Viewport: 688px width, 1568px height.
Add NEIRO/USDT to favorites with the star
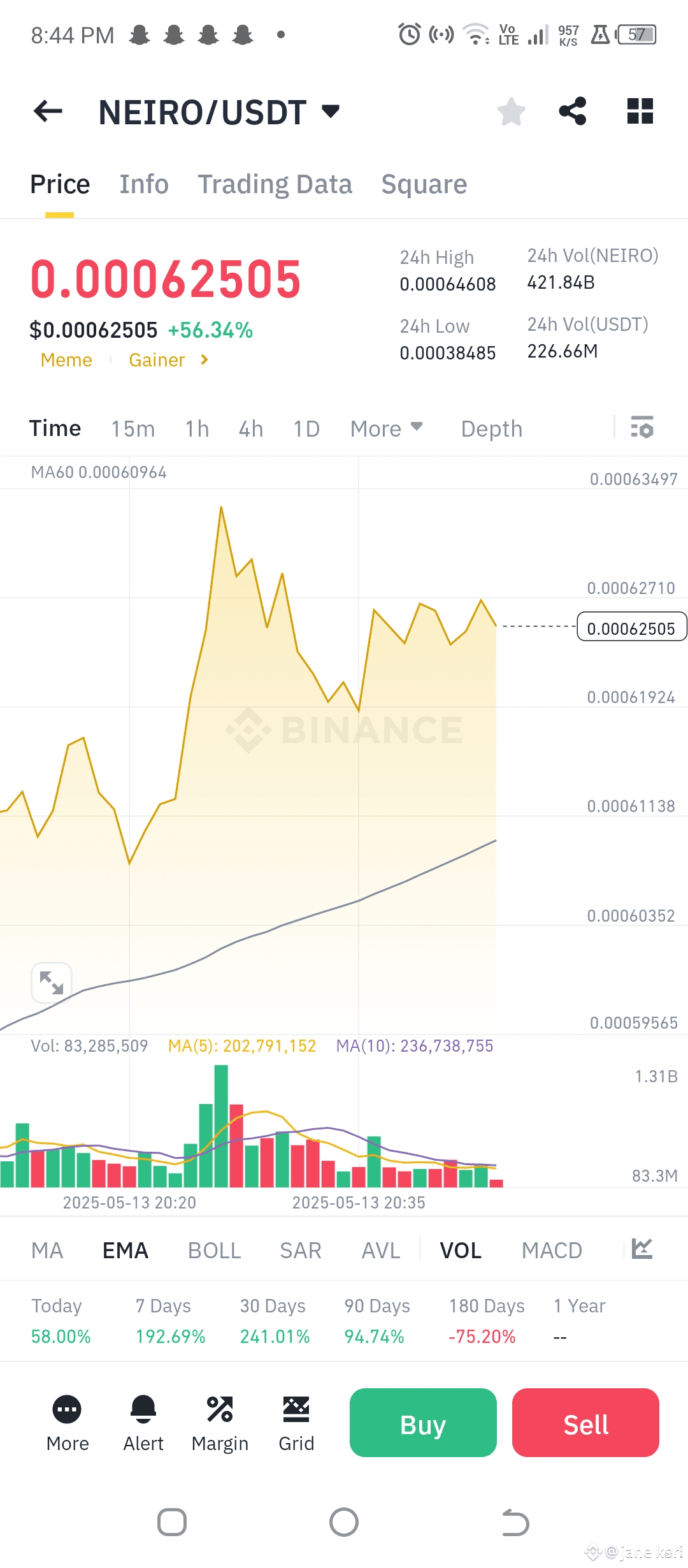pyautogui.click(x=511, y=112)
